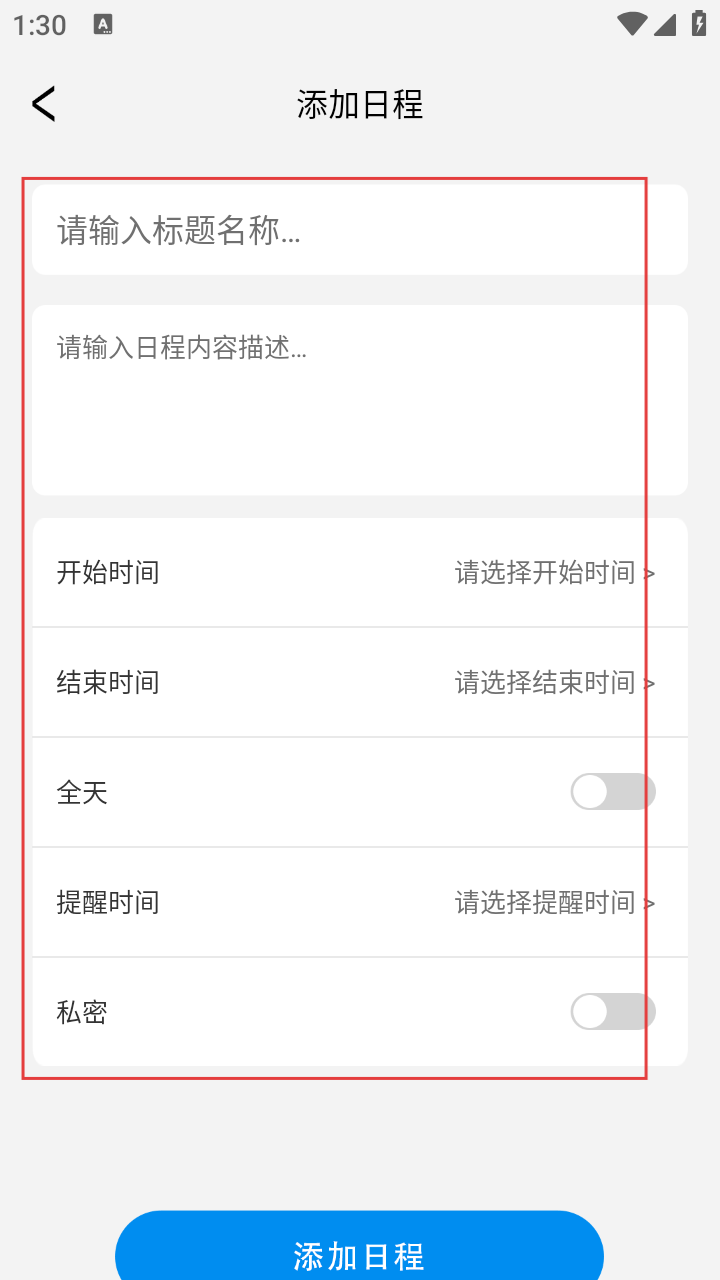
Task: Select a reminder time in 提醒时间
Action: pos(555,903)
